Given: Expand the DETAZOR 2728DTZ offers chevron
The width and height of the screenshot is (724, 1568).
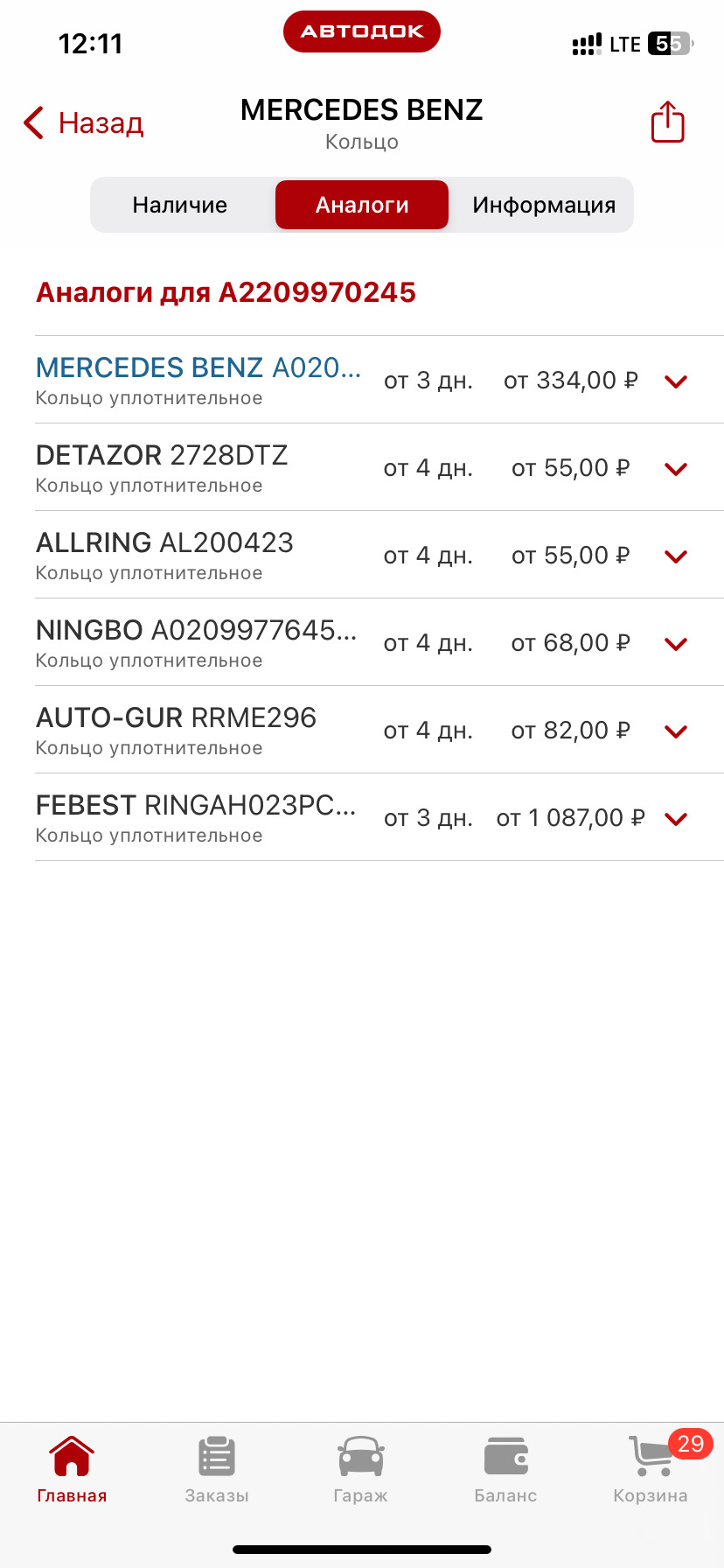Looking at the screenshot, I should click(x=676, y=468).
